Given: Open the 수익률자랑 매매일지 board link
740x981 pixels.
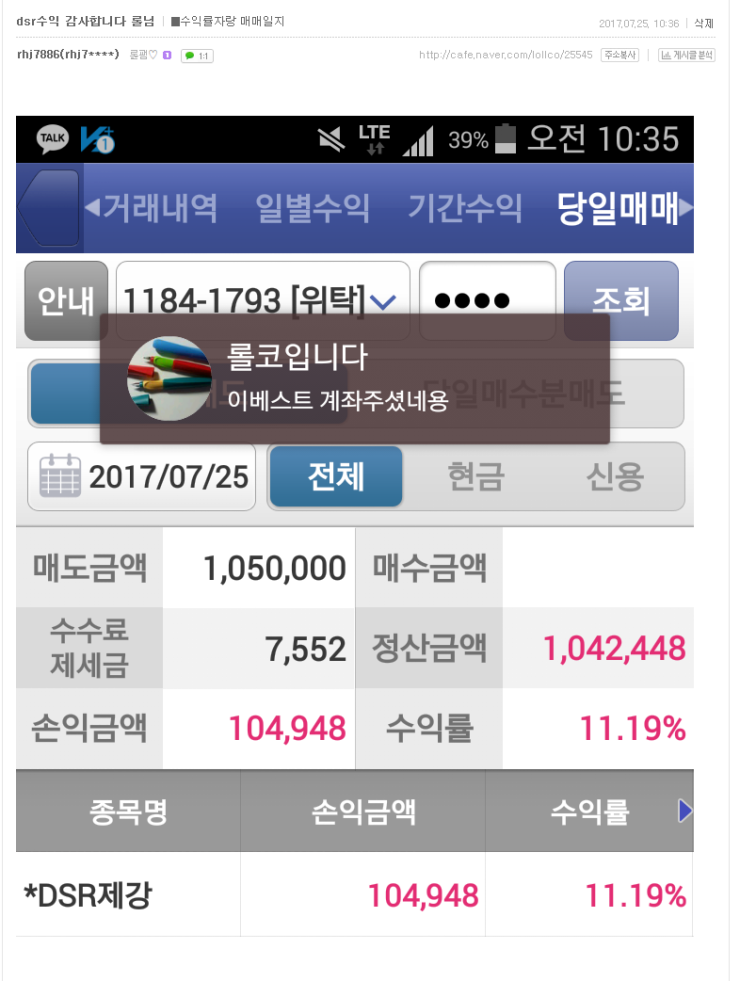Looking at the screenshot, I should (x=228, y=21).
